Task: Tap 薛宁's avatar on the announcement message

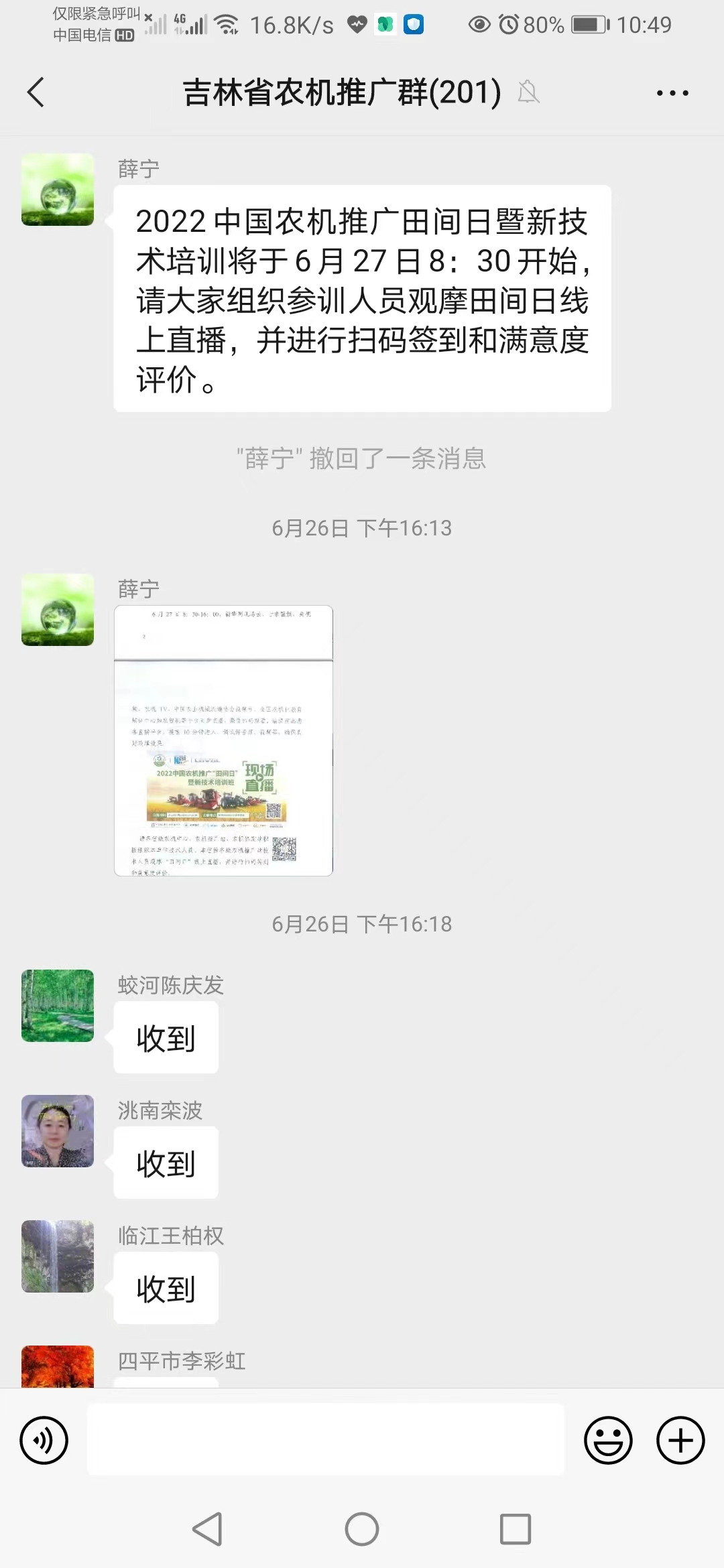Action: [x=58, y=190]
